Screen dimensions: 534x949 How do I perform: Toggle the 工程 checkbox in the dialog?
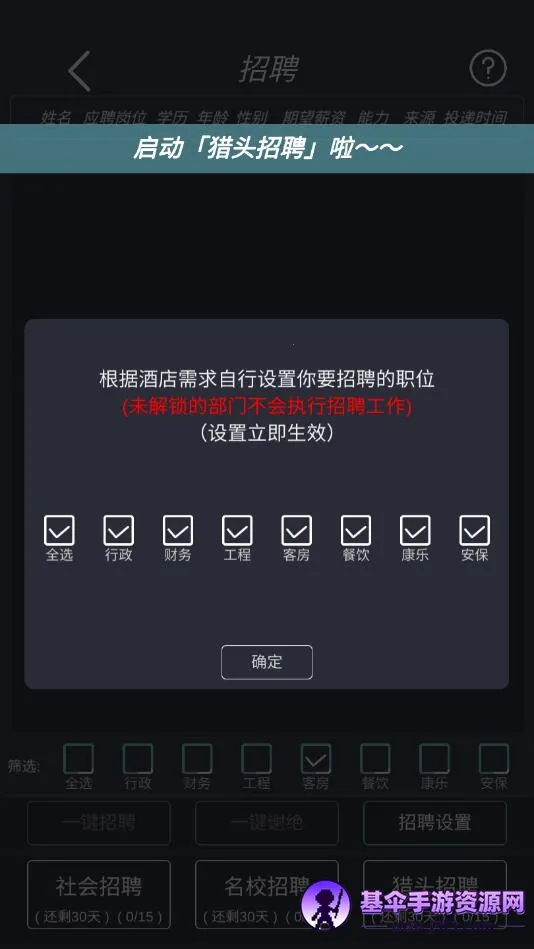point(237,530)
